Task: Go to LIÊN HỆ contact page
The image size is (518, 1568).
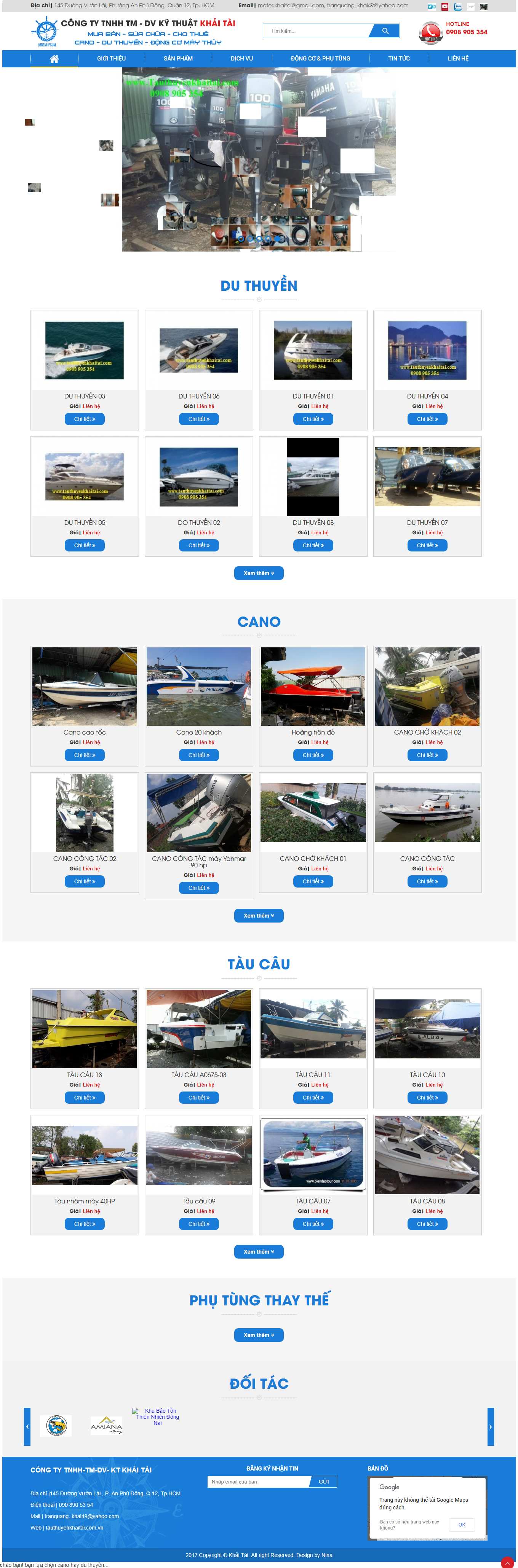Action: click(x=458, y=59)
